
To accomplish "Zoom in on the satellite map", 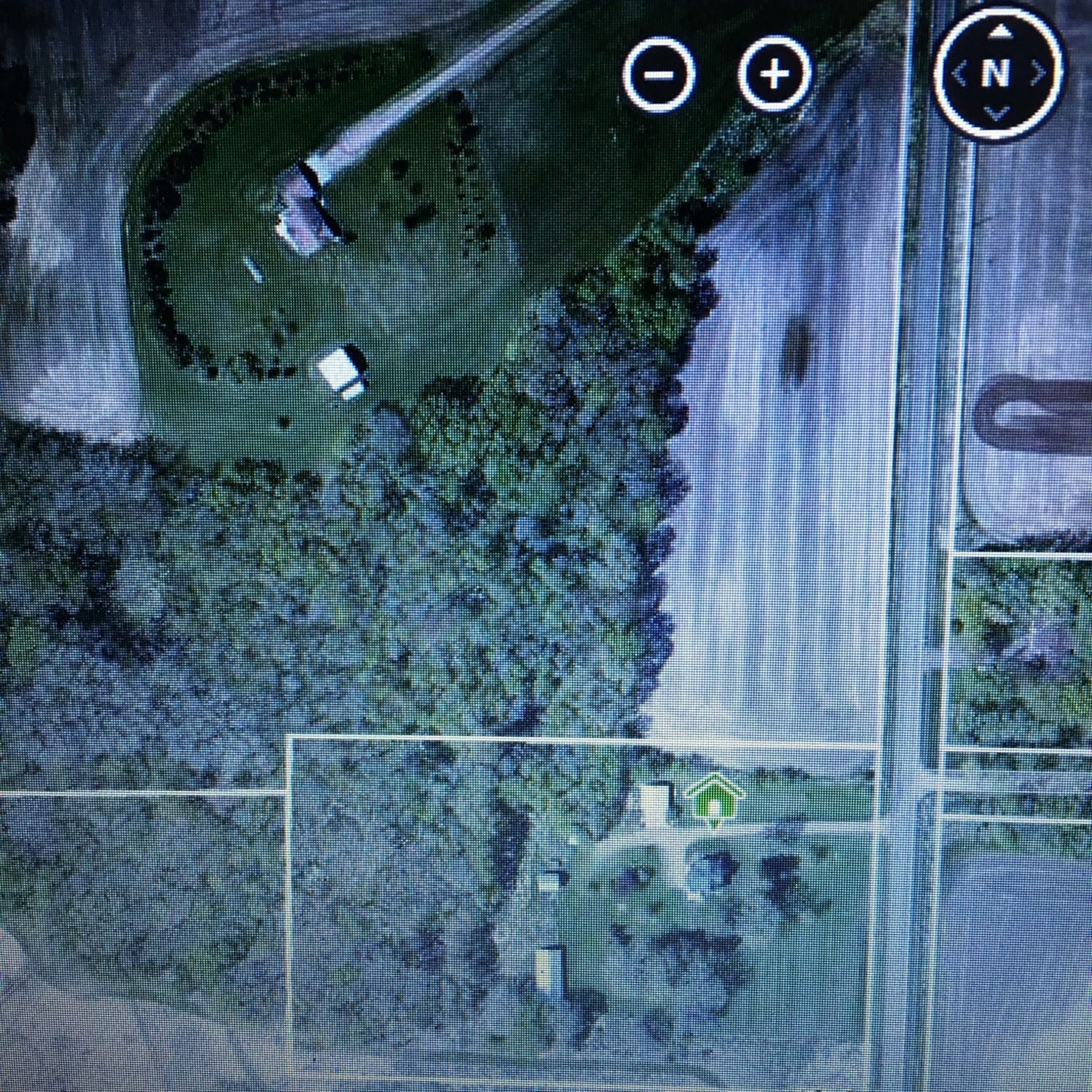I will [775, 74].
